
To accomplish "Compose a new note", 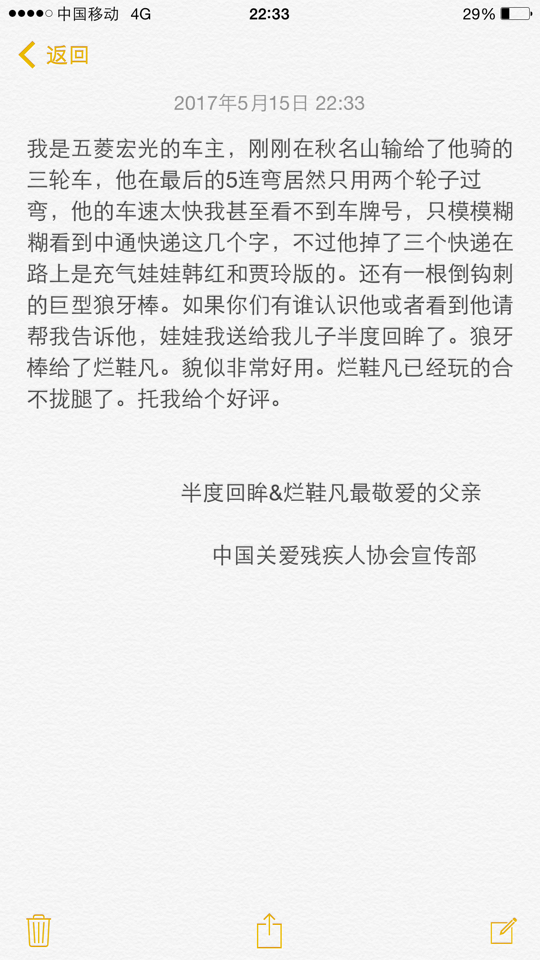I will pos(503,931).
